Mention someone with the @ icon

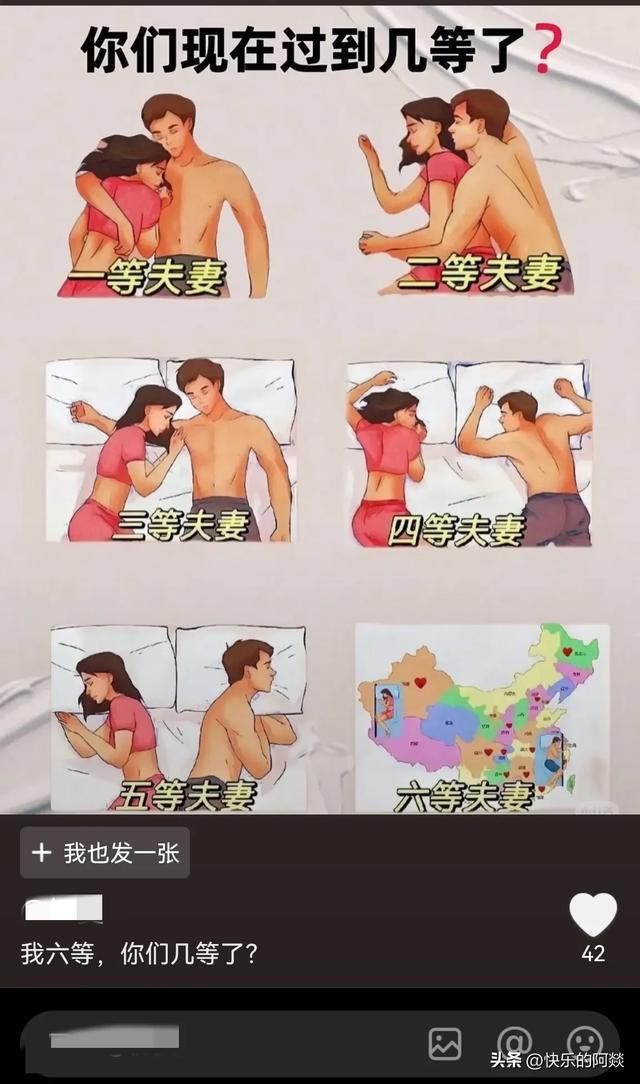point(514,1043)
